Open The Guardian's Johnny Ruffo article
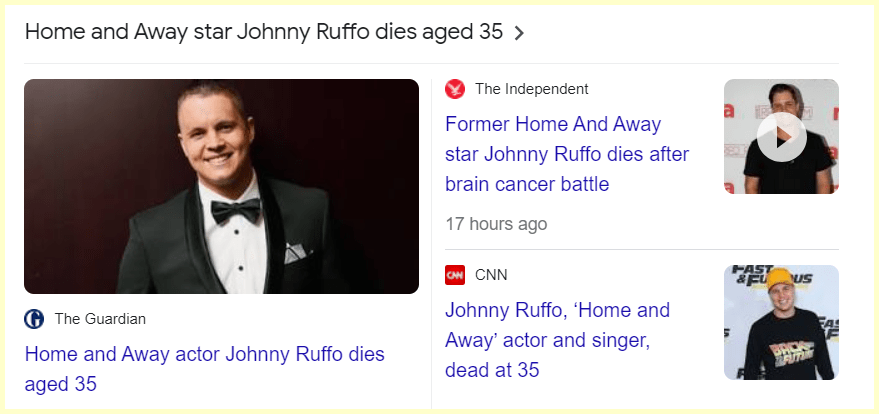The image size is (879, 414). [204, 369]
